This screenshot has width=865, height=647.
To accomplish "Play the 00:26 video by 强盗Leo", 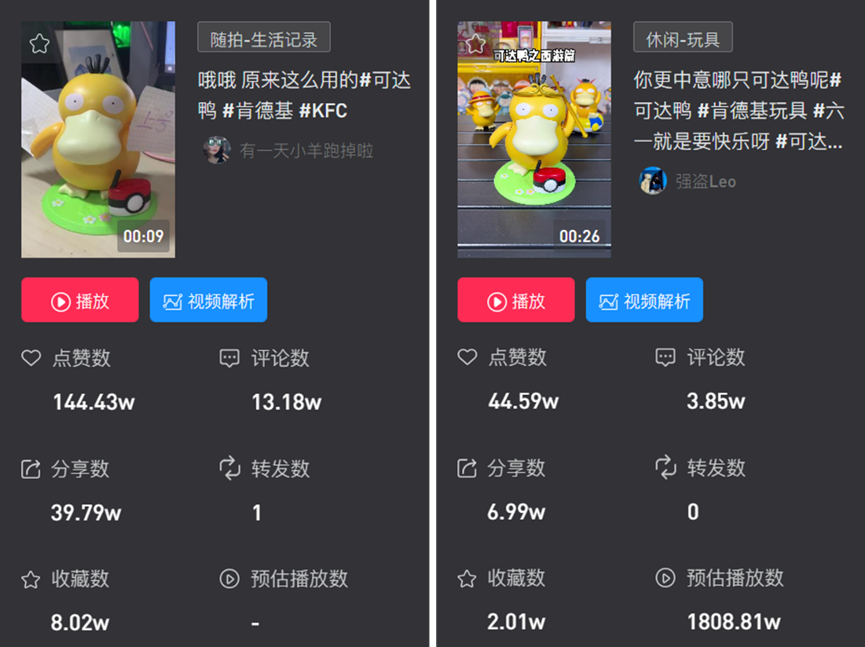I will 516,300.
